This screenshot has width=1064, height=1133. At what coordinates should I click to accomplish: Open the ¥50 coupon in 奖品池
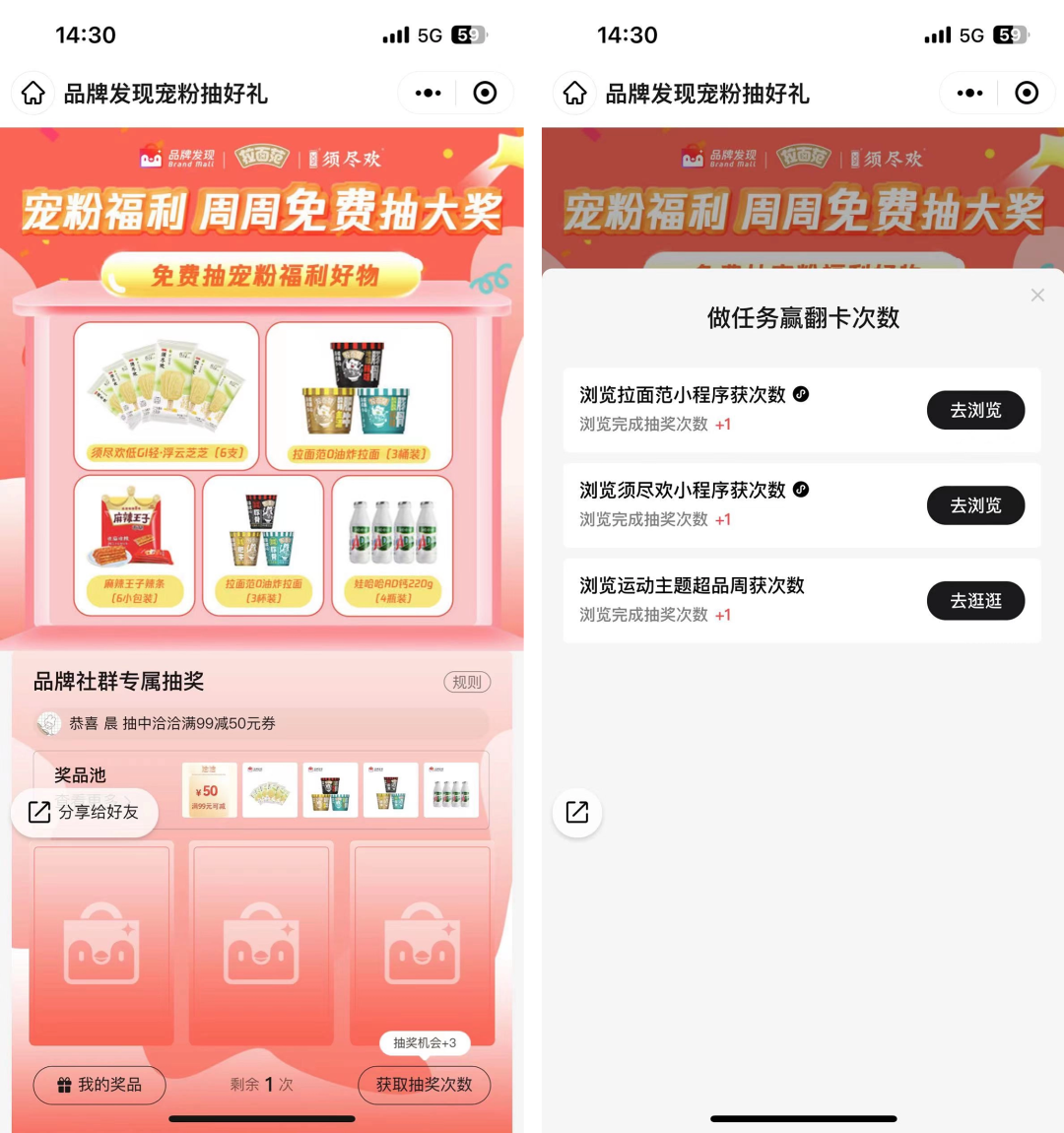click(x=209, y=790)
